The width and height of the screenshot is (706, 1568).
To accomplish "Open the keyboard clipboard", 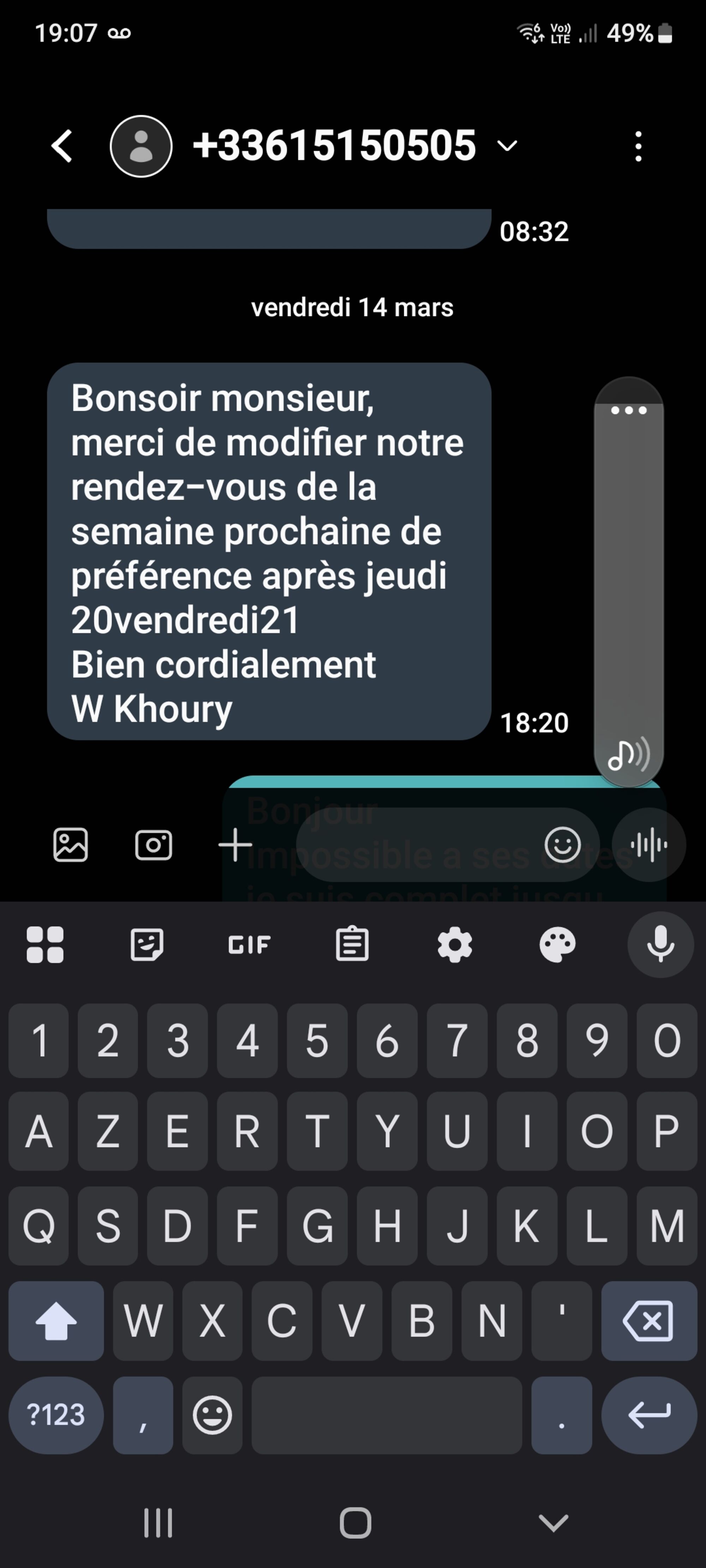I will pos(352,945).
